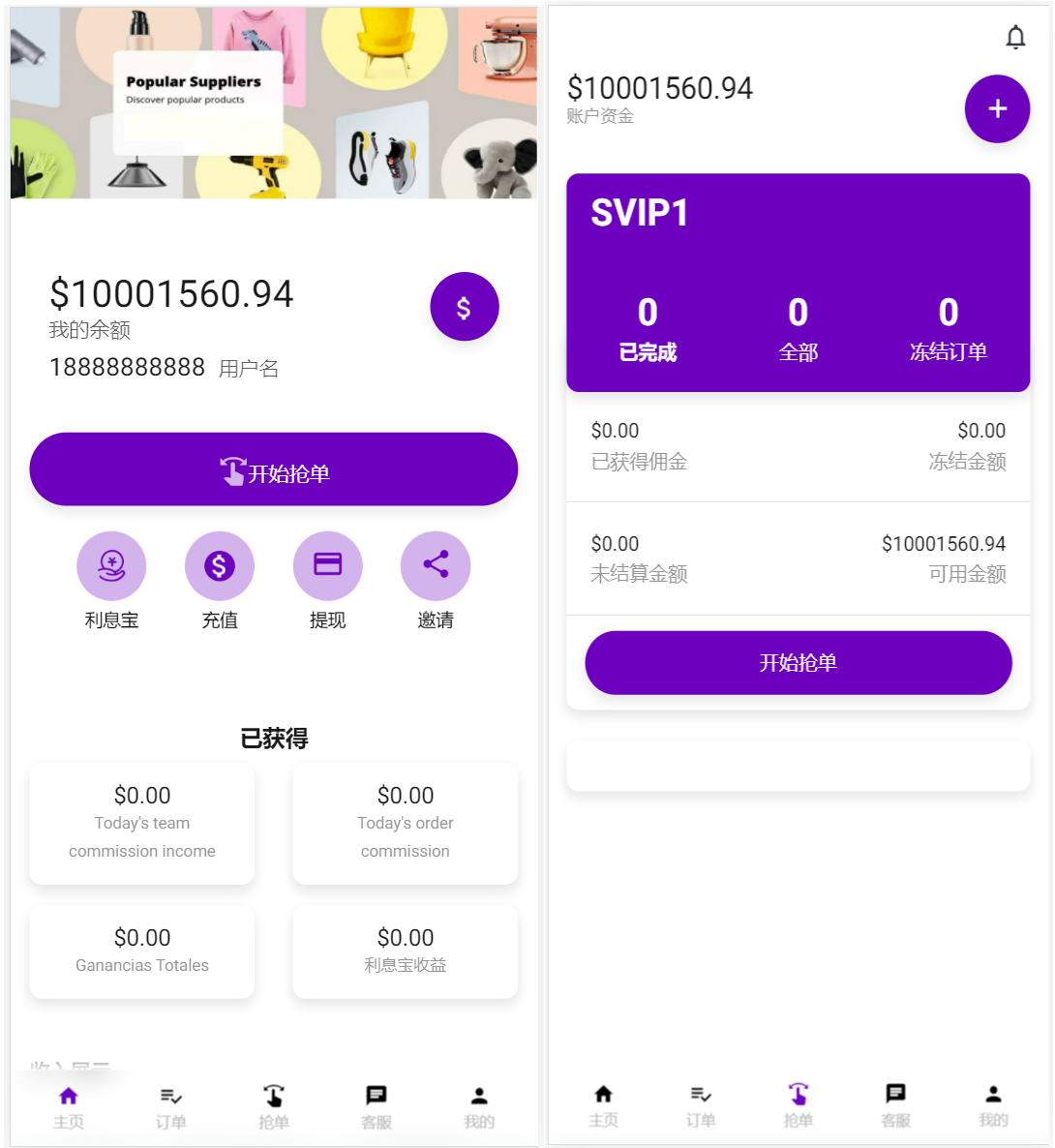Tap 开始抢单 button under the SVIP1 card
This screenshot has width=1055, height=1148.
pyautogui.click(x=798, y=663)
